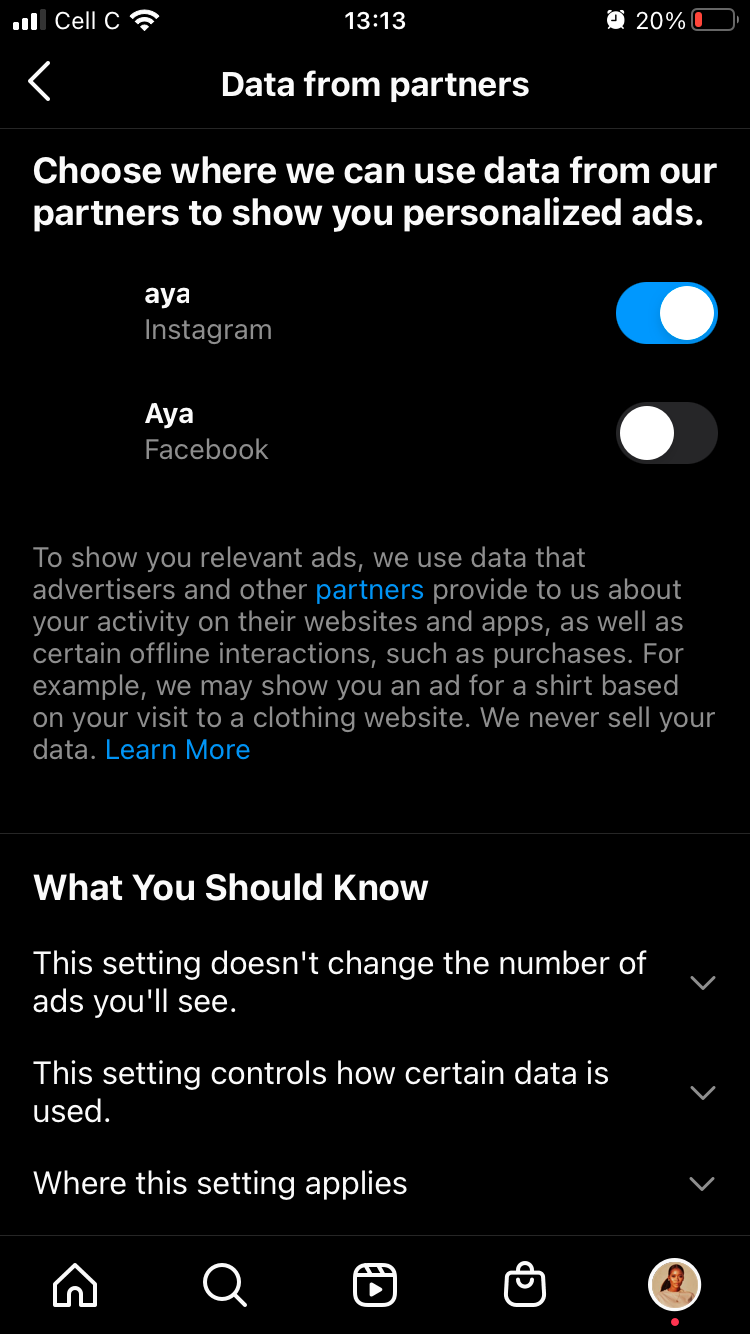
Task: Open the Shop tab
Action: click(525, 1285)
